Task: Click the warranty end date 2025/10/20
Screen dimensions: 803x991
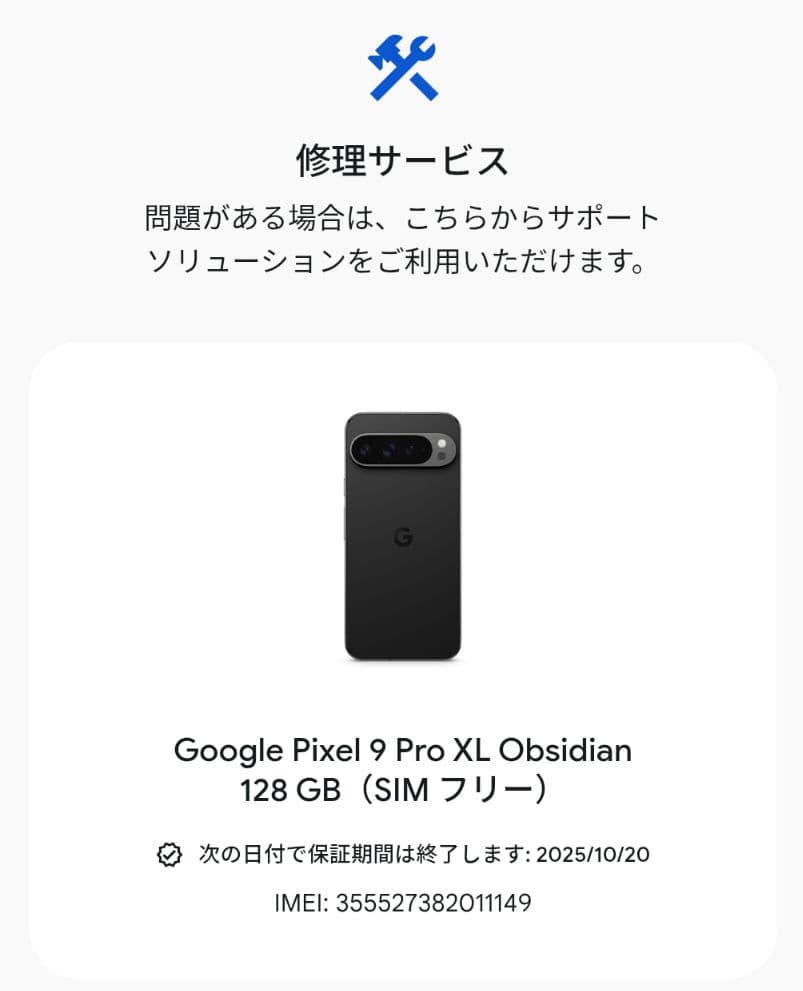Action: click(x=594, y=854)
